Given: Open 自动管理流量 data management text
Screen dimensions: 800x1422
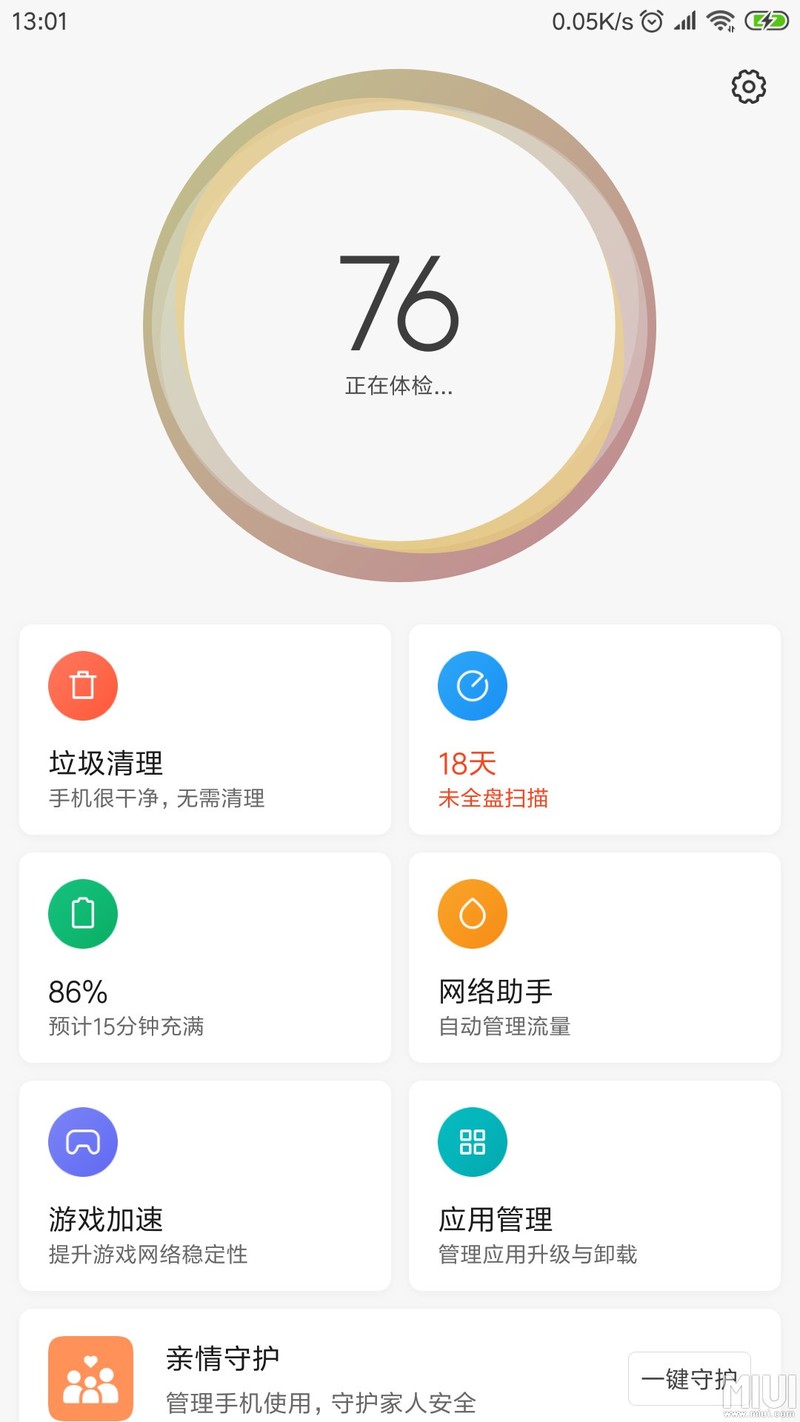Looking at the screenshot, I should pos(503,1026).
